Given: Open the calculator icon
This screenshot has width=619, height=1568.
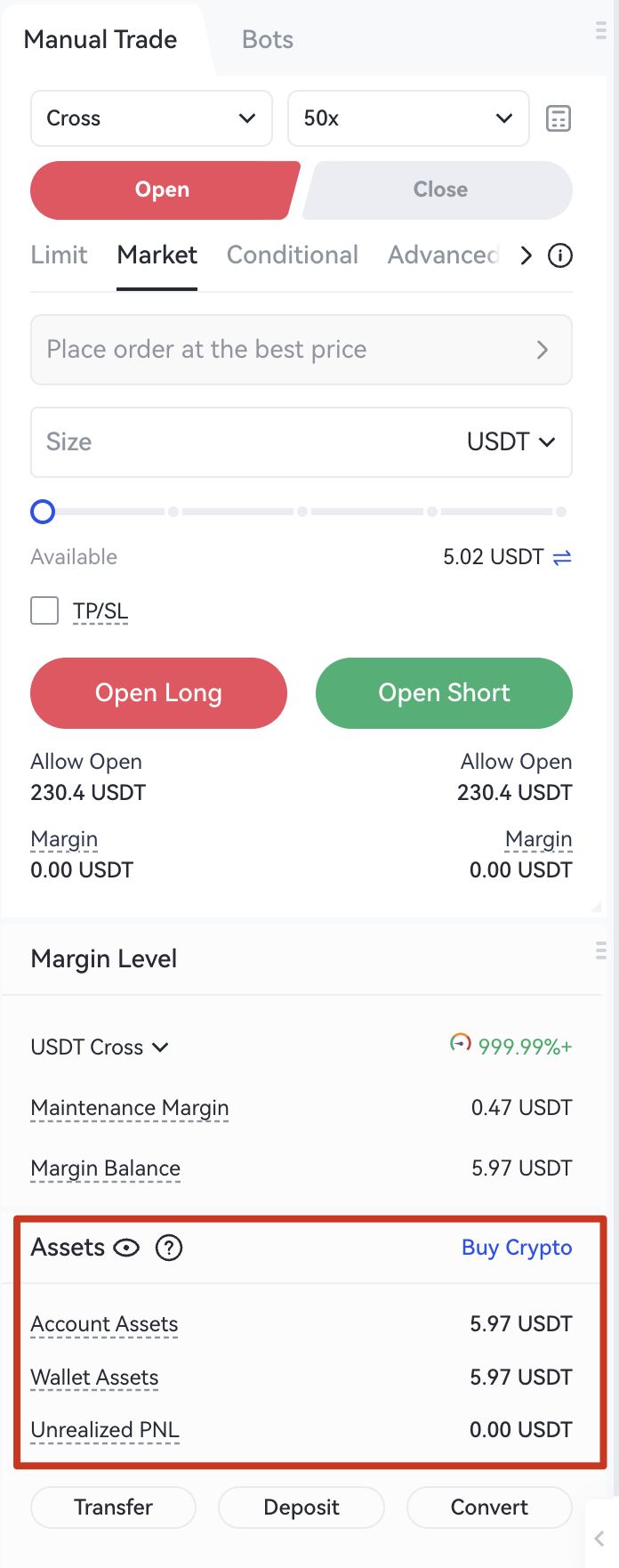Looking at the screenshot, I should 559,118.
